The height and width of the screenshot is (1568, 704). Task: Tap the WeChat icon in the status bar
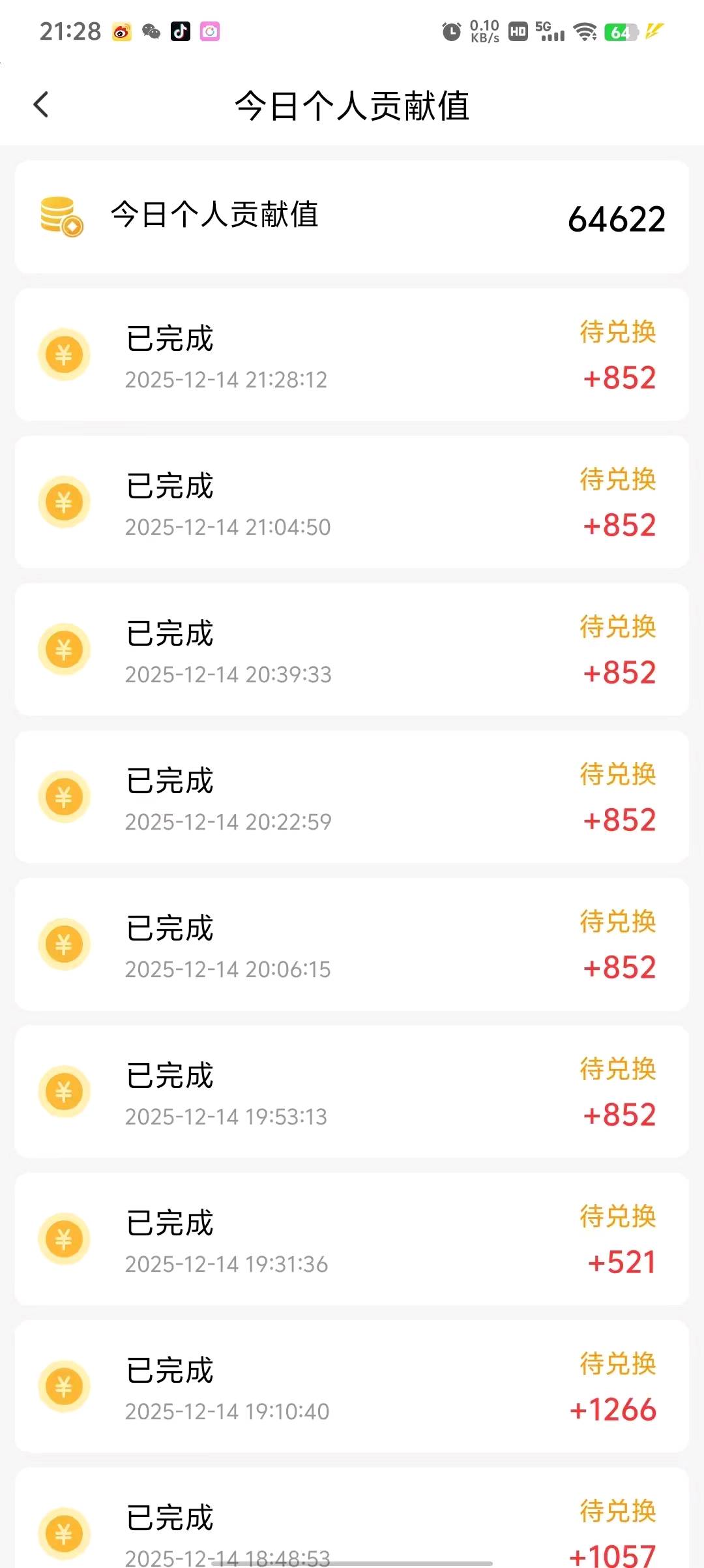149,32
